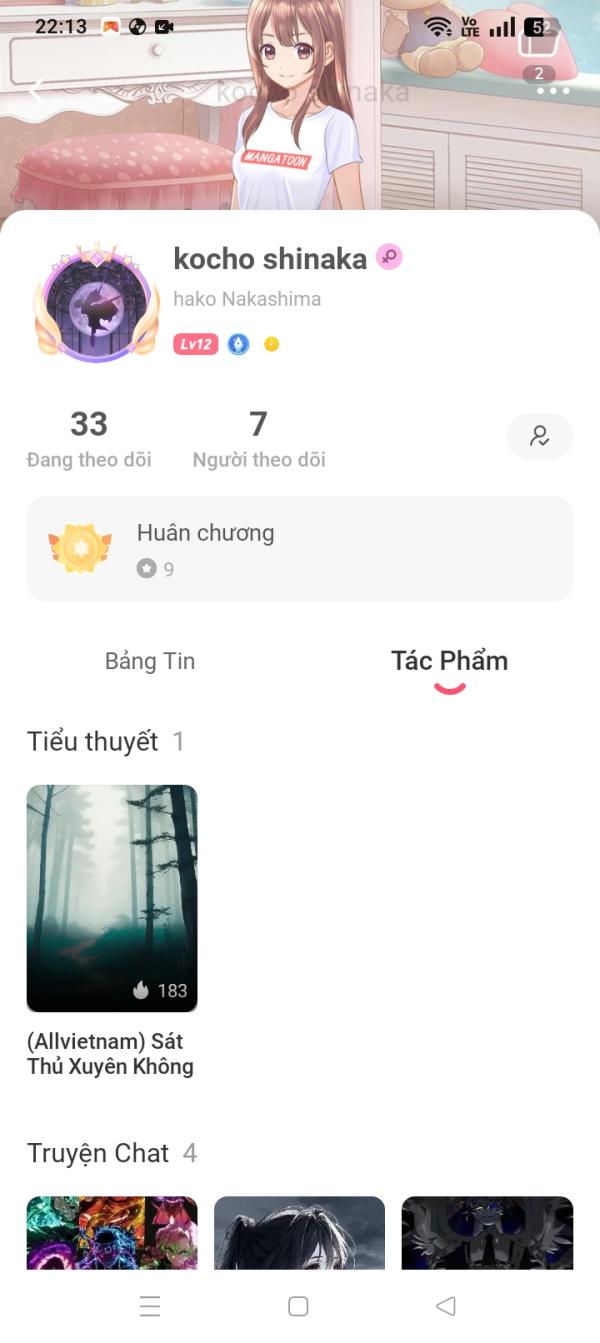Tap the system home button
Image resolution: width=600 pixels, height=1343 pixels.
click(298, 1306)
